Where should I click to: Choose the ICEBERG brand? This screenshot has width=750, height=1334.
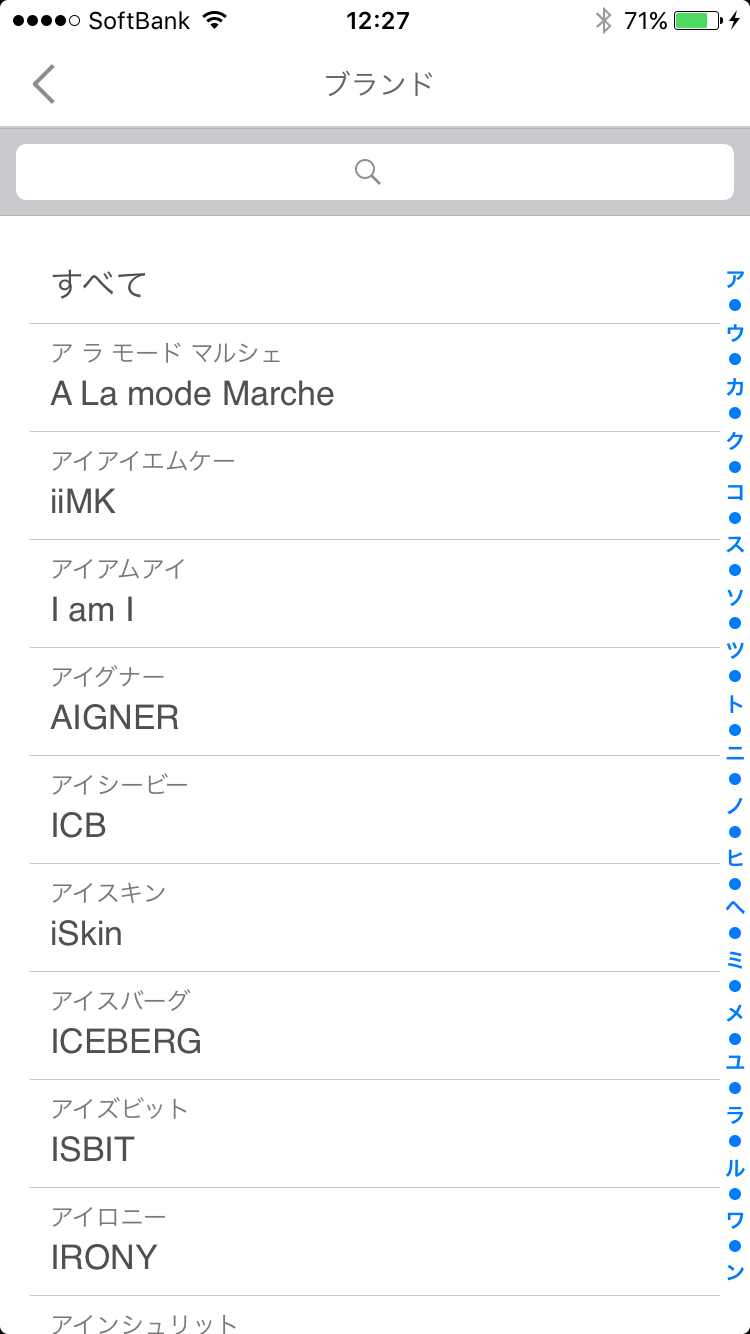coord(375,1026)
